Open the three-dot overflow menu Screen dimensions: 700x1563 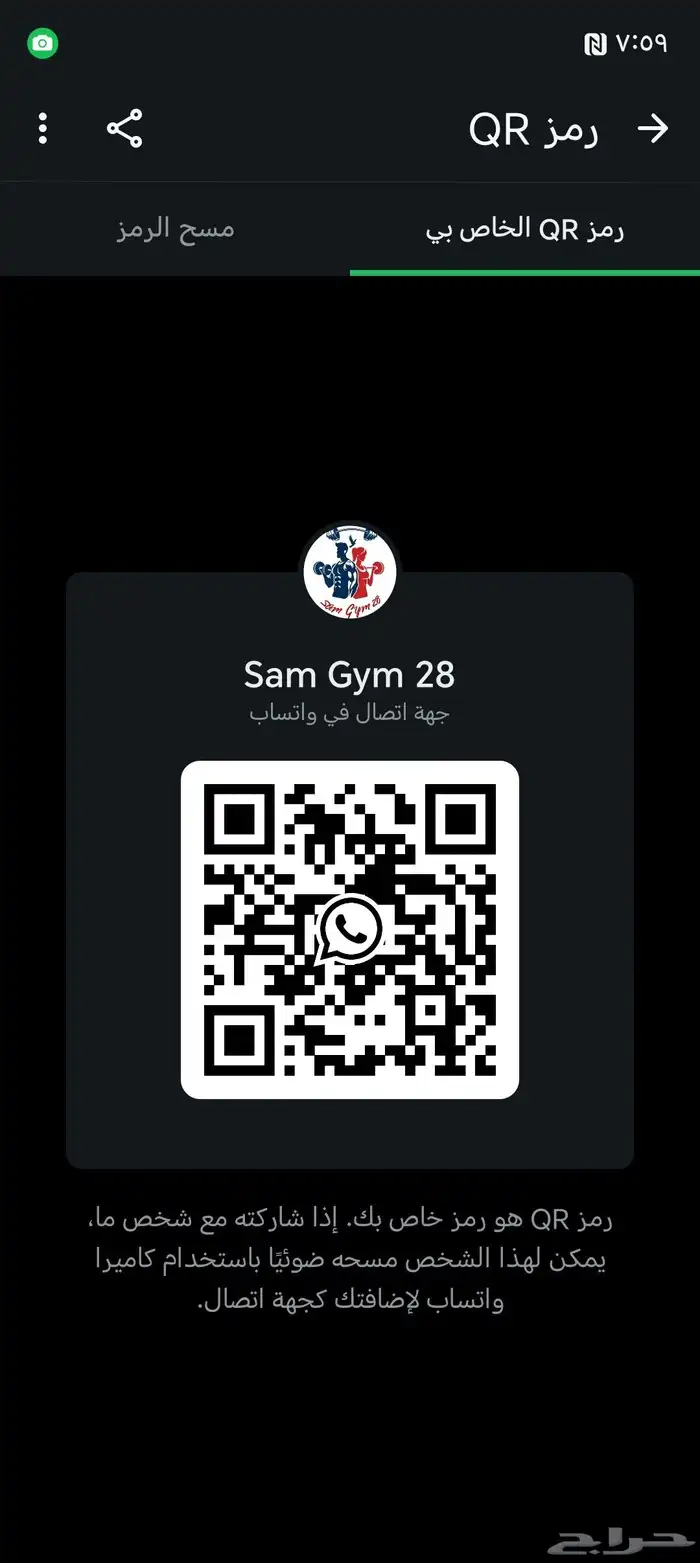(x=42, y=129)
